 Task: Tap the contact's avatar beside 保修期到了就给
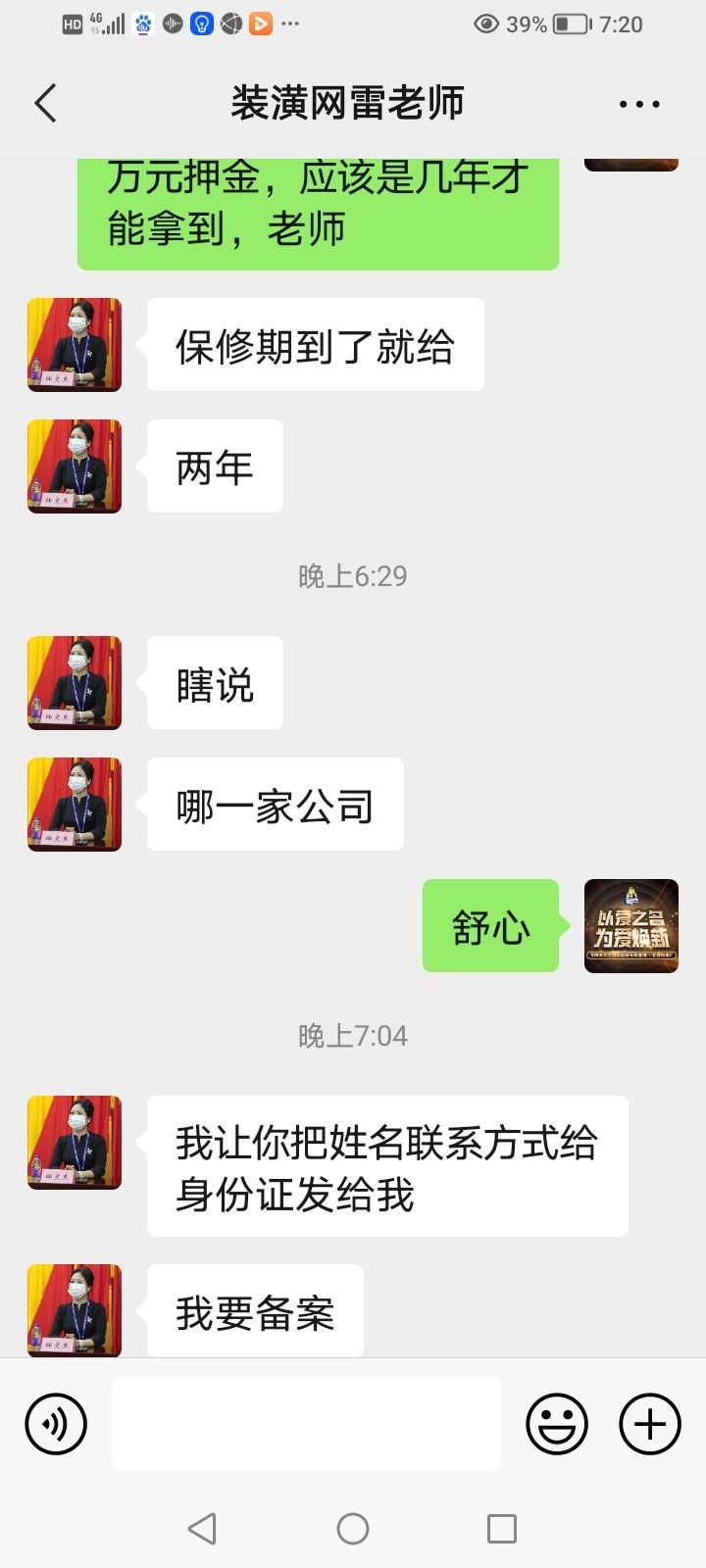point(75,345)
